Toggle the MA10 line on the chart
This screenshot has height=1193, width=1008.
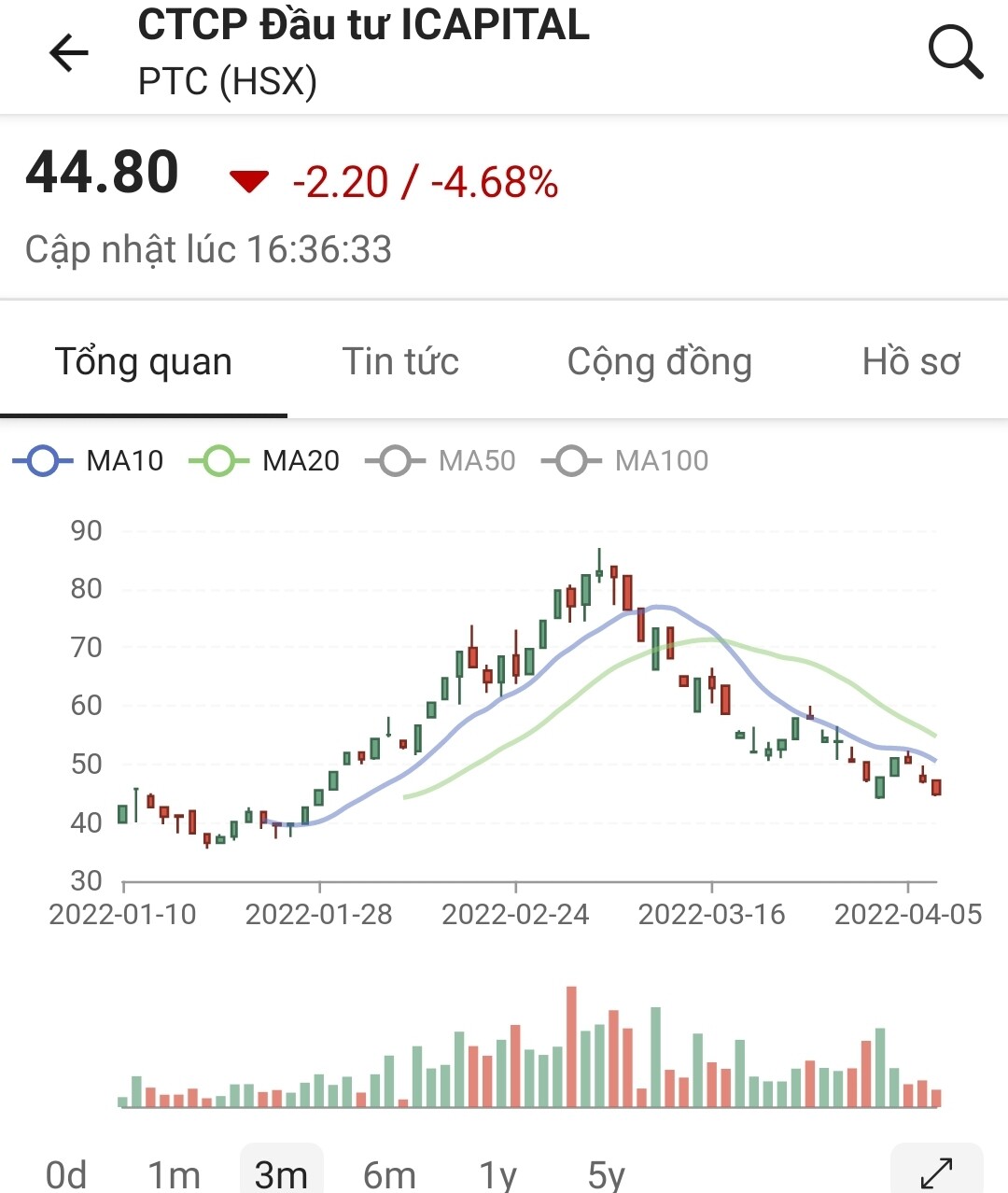pyautogui.click(x=89, y=460)
